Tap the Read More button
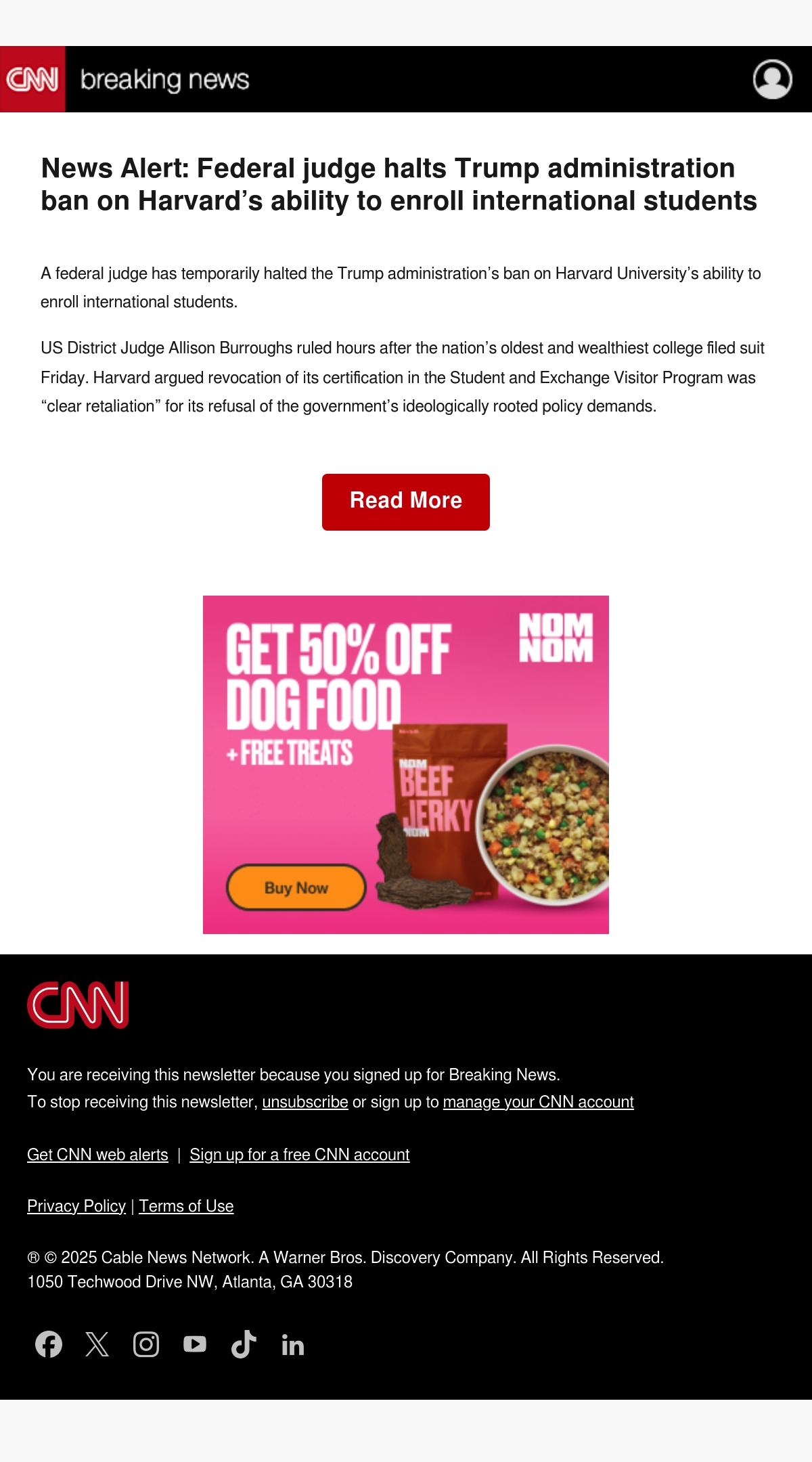Screen dimensions: 812x1462 point(406,502)
